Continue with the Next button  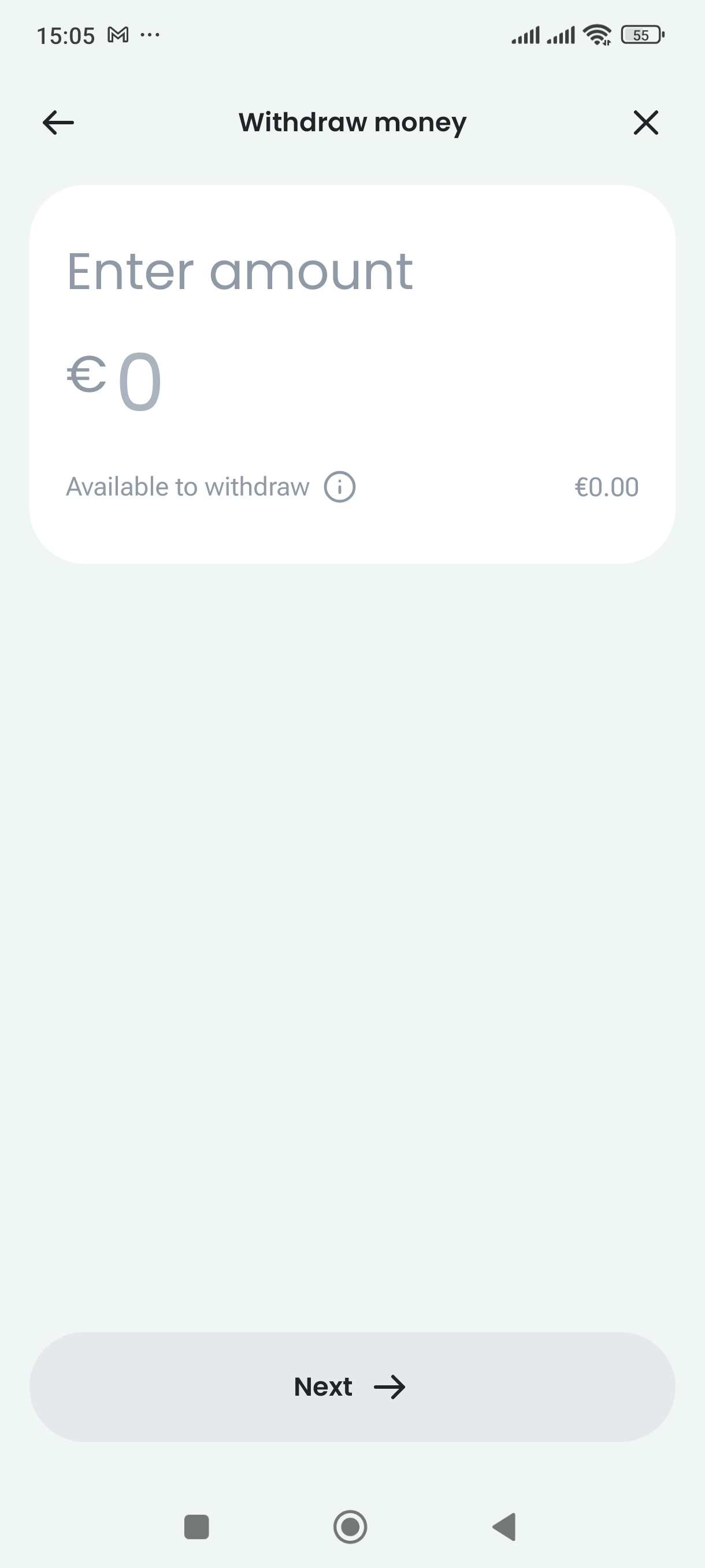pos(352,1386)
